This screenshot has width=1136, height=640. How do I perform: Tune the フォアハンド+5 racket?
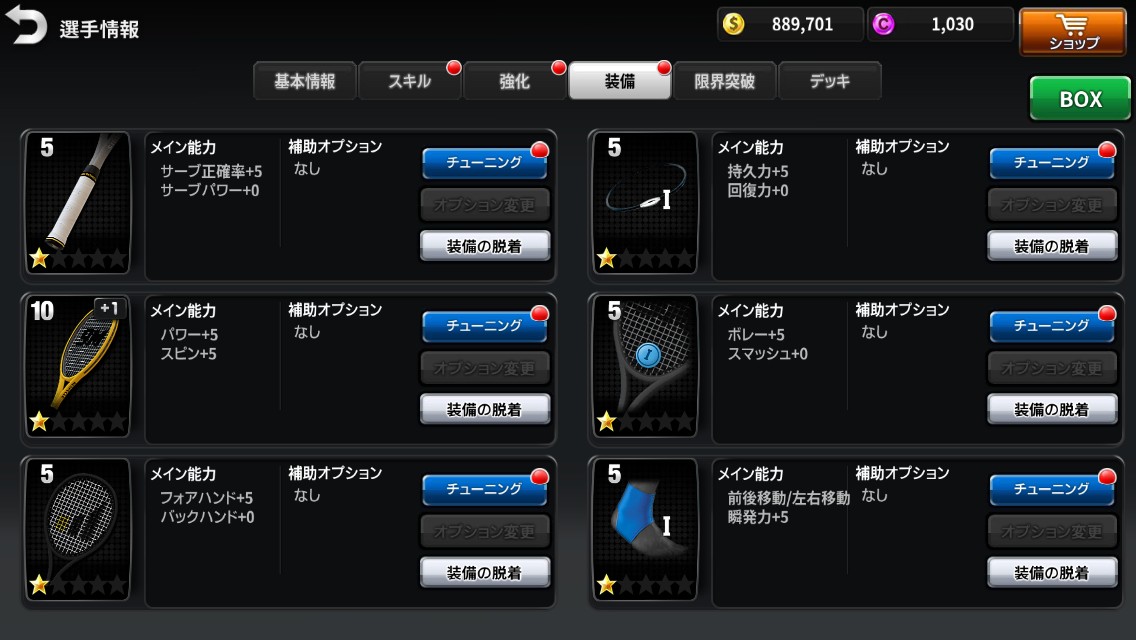click(484, 489)
